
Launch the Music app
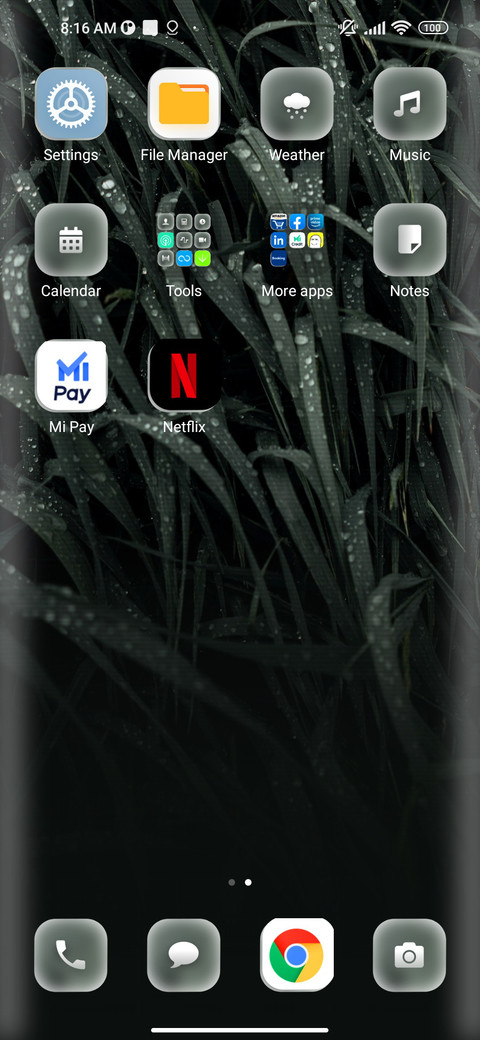coord(409,104)
